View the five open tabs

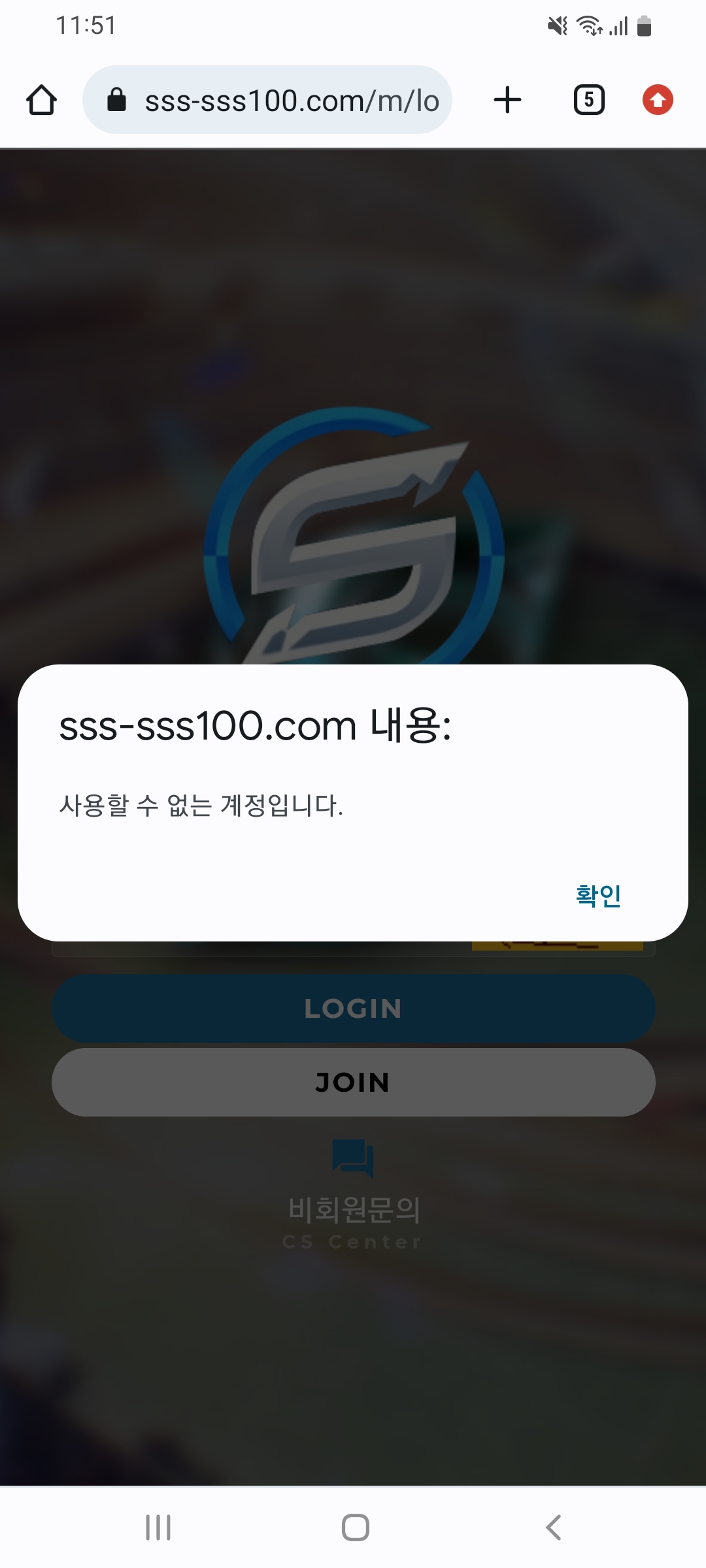[x=589, y=100]
